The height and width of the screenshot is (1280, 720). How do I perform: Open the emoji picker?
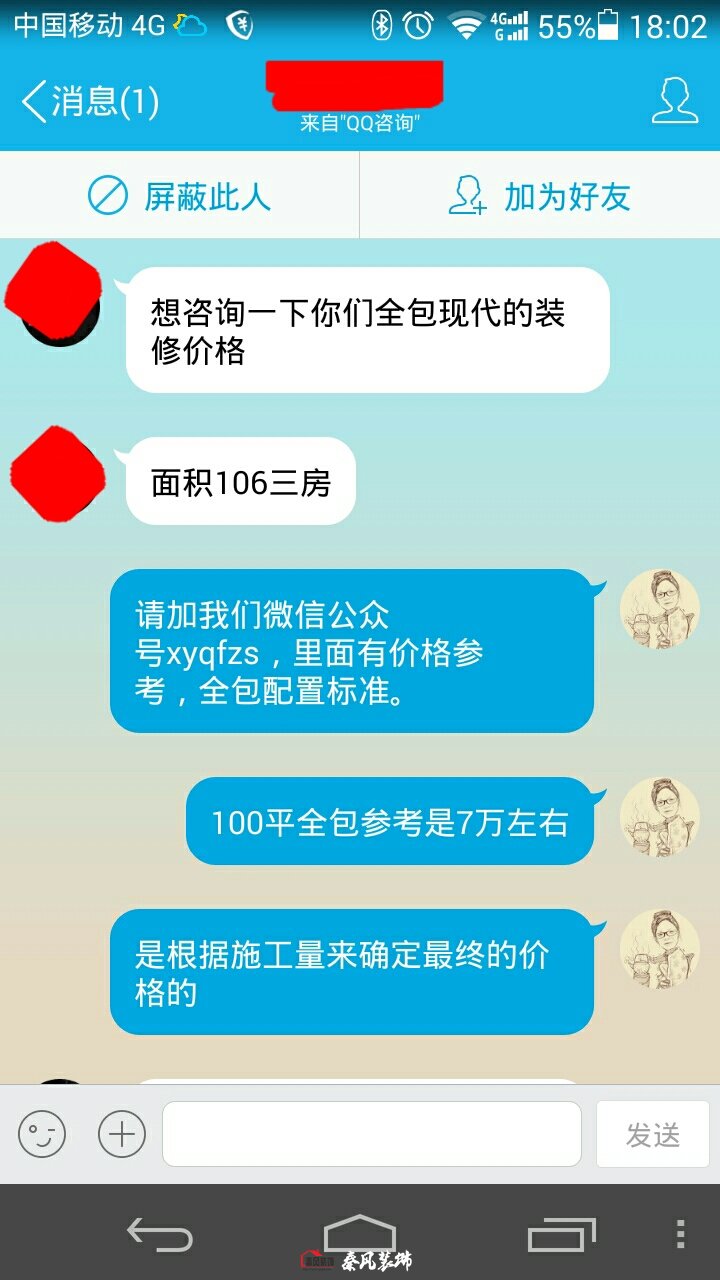[42, 1134]
